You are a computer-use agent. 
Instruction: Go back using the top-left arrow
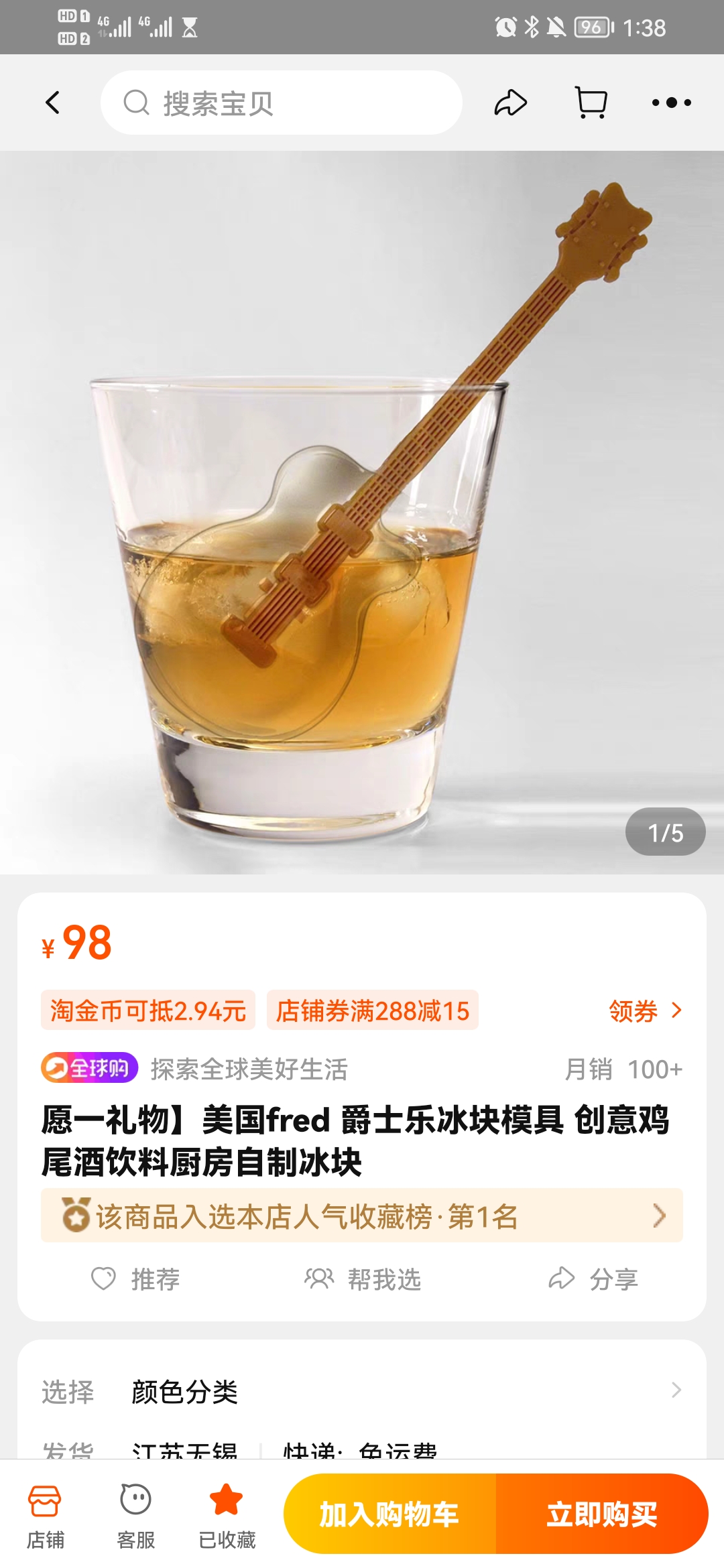click(x=52, y=103)
